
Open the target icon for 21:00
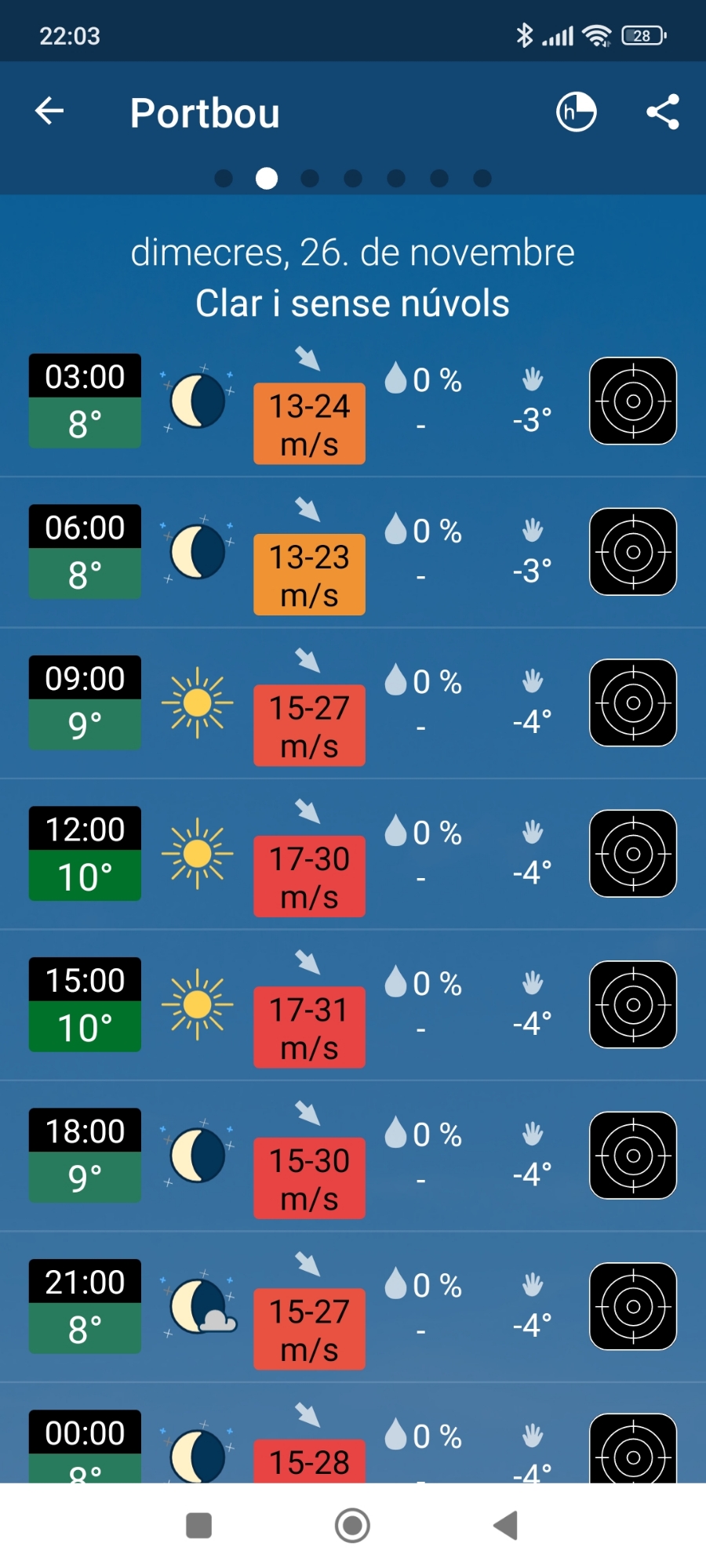[x=633, y=1307]
